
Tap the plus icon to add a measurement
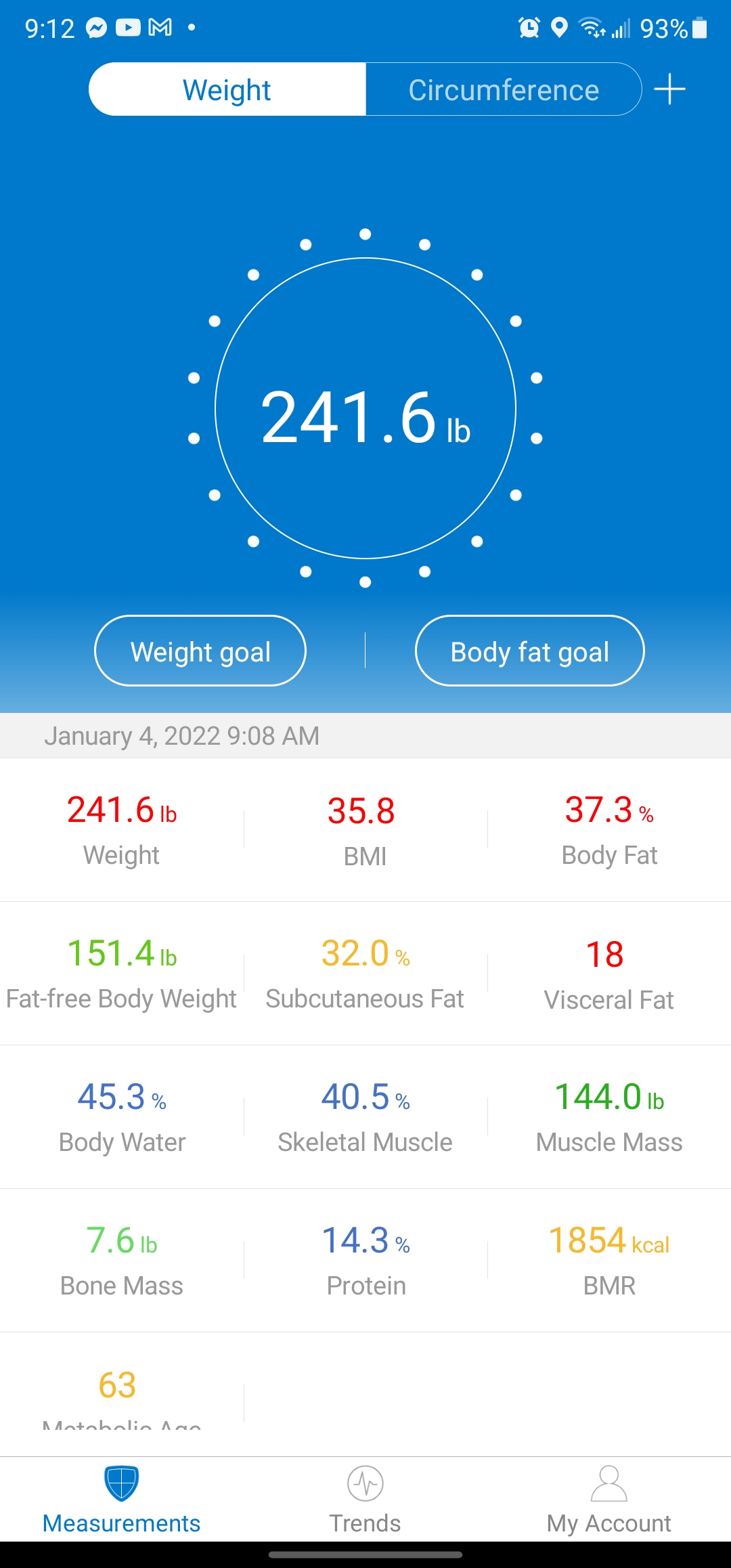click(x=669, y=89)
